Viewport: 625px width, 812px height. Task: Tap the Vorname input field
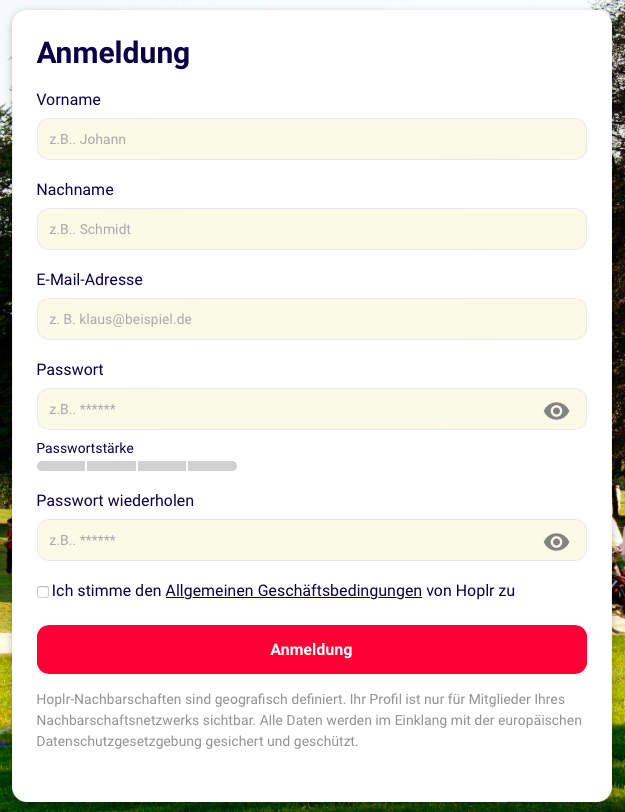[x=311, y=139]
